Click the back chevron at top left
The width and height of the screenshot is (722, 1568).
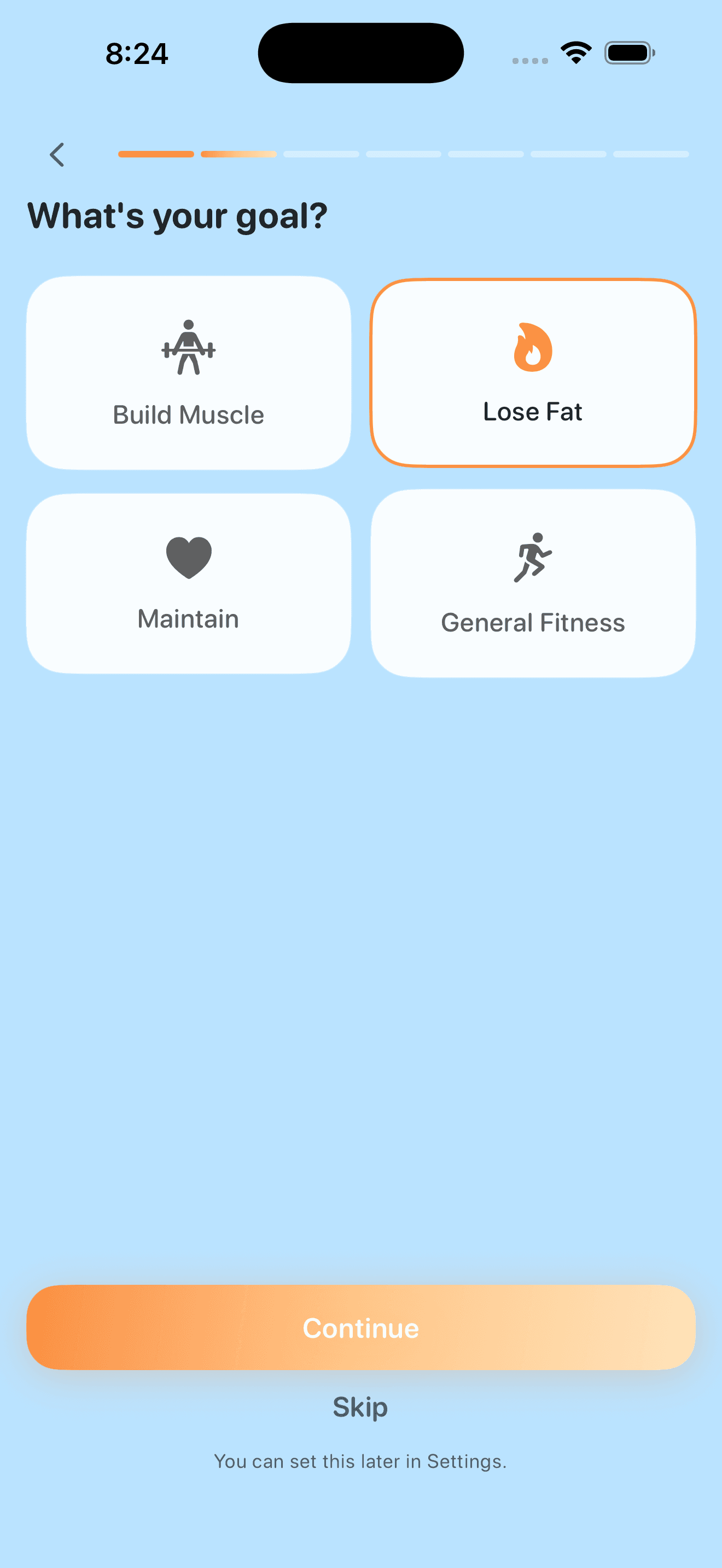point(58,154)
